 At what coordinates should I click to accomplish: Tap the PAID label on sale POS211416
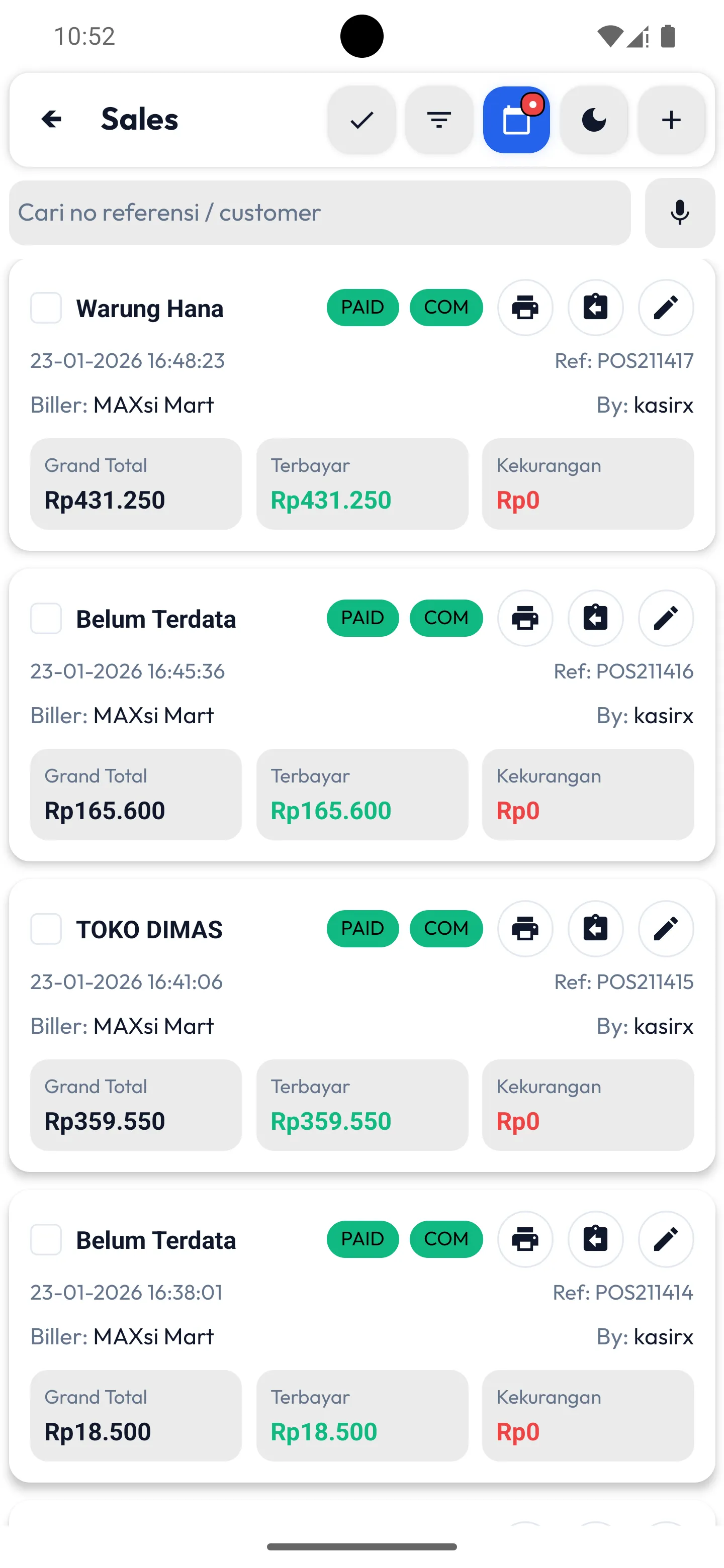363,618
